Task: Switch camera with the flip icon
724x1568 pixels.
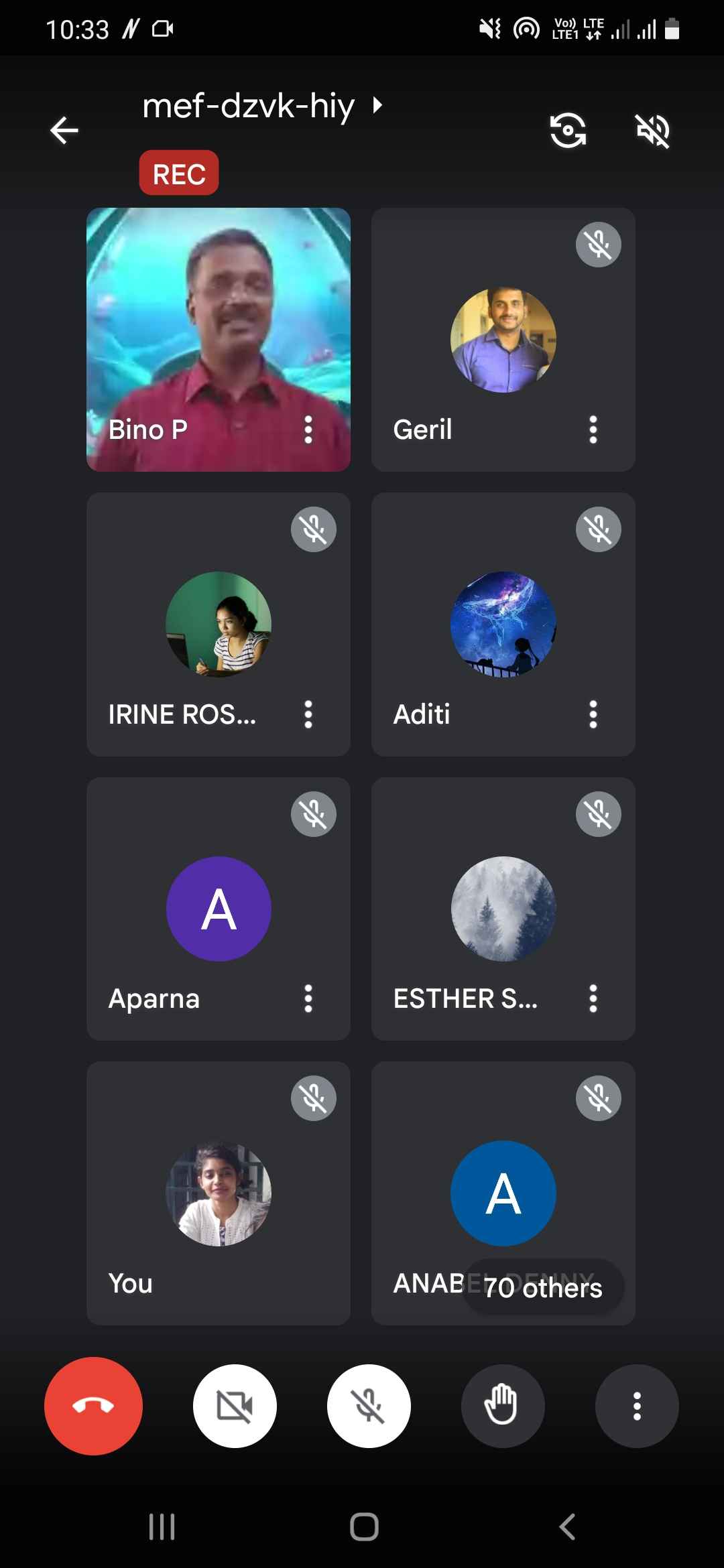Action: point(568,130)
